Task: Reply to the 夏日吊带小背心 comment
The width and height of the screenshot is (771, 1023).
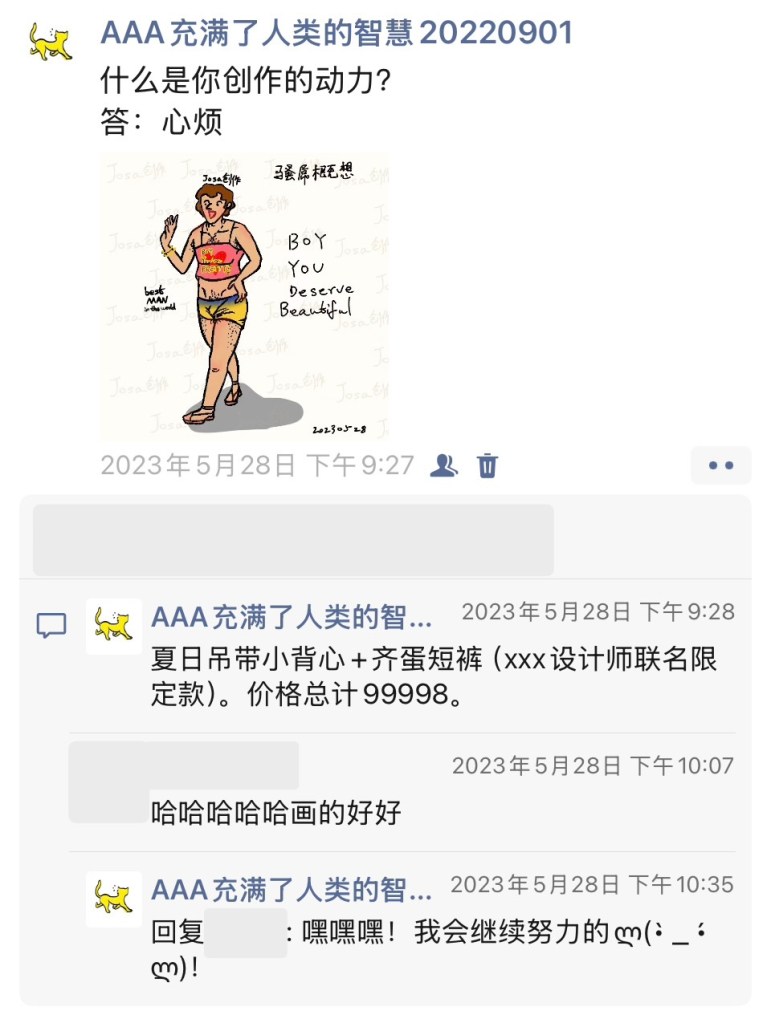Action: (433, 678)
